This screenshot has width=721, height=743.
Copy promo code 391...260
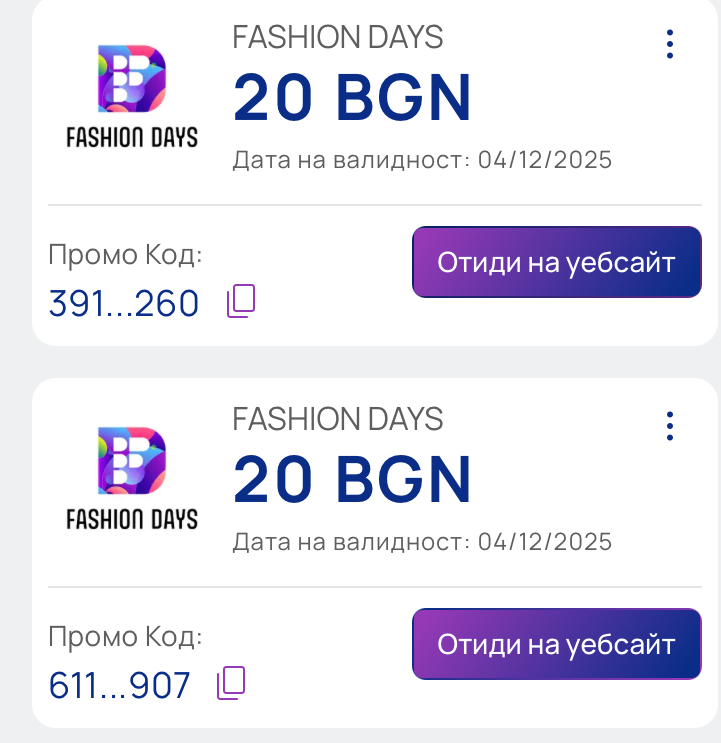point(241,301)
